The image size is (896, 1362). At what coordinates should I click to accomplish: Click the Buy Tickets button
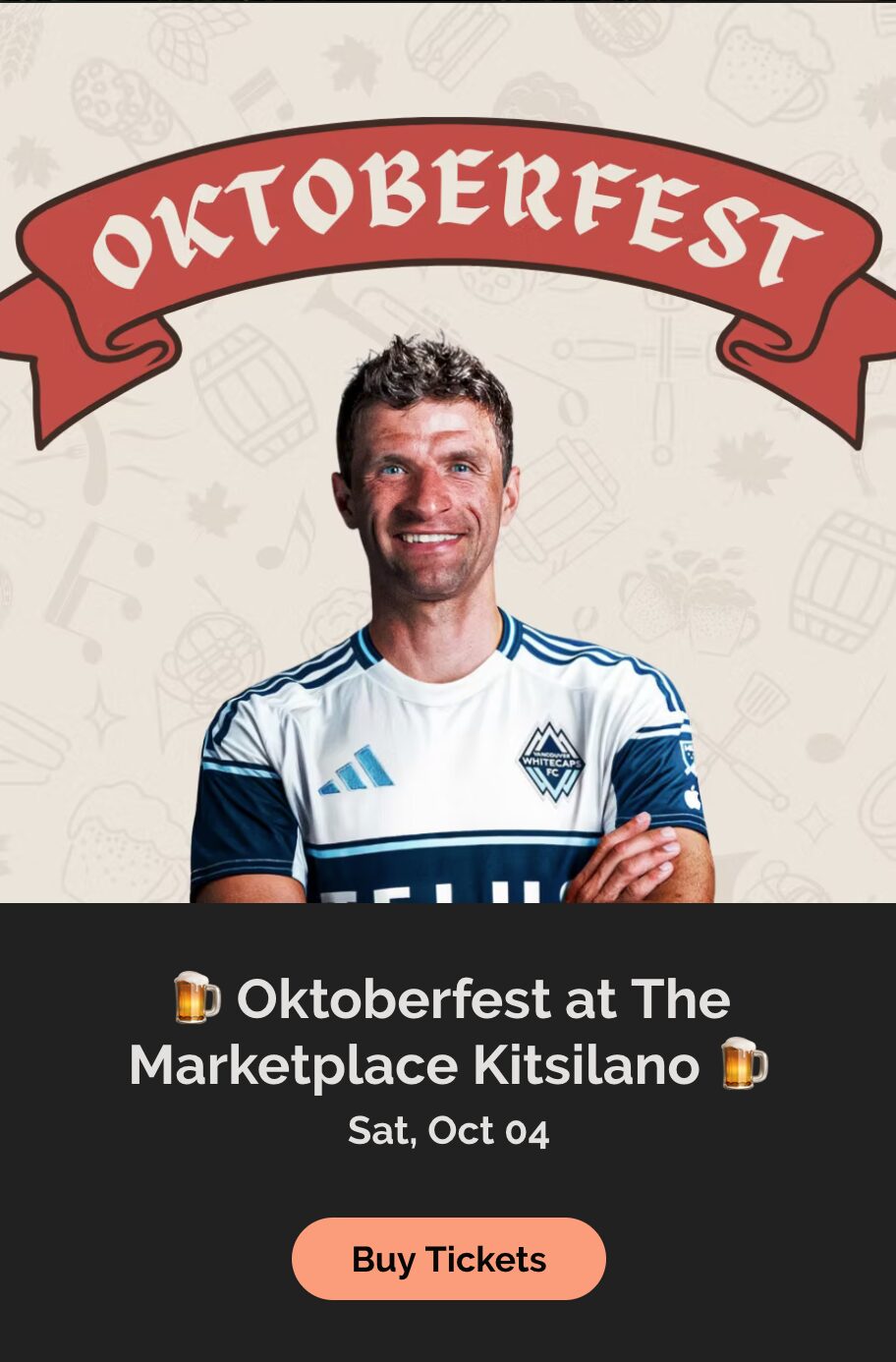point(448,1259)
